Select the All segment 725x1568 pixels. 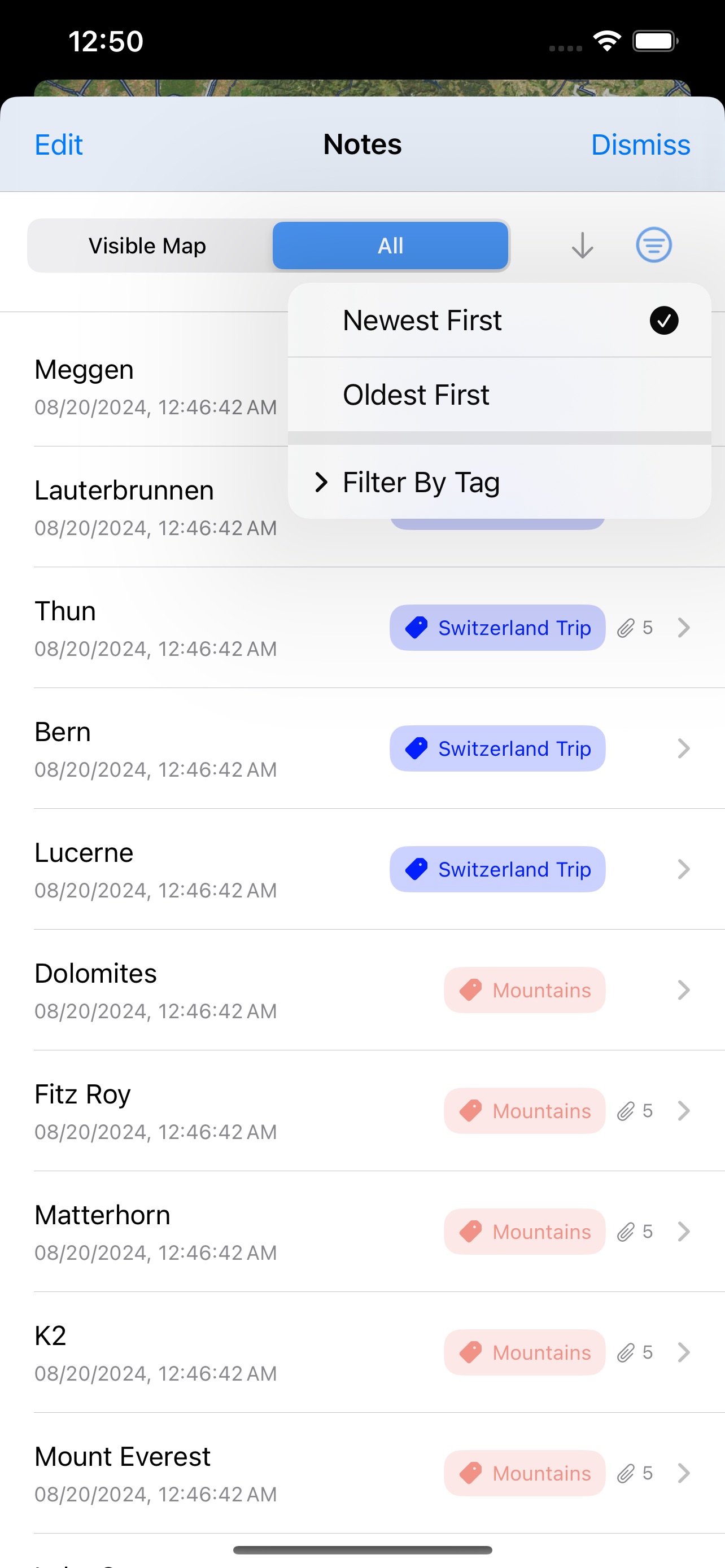pyautogui.click(x=390, y=246)
